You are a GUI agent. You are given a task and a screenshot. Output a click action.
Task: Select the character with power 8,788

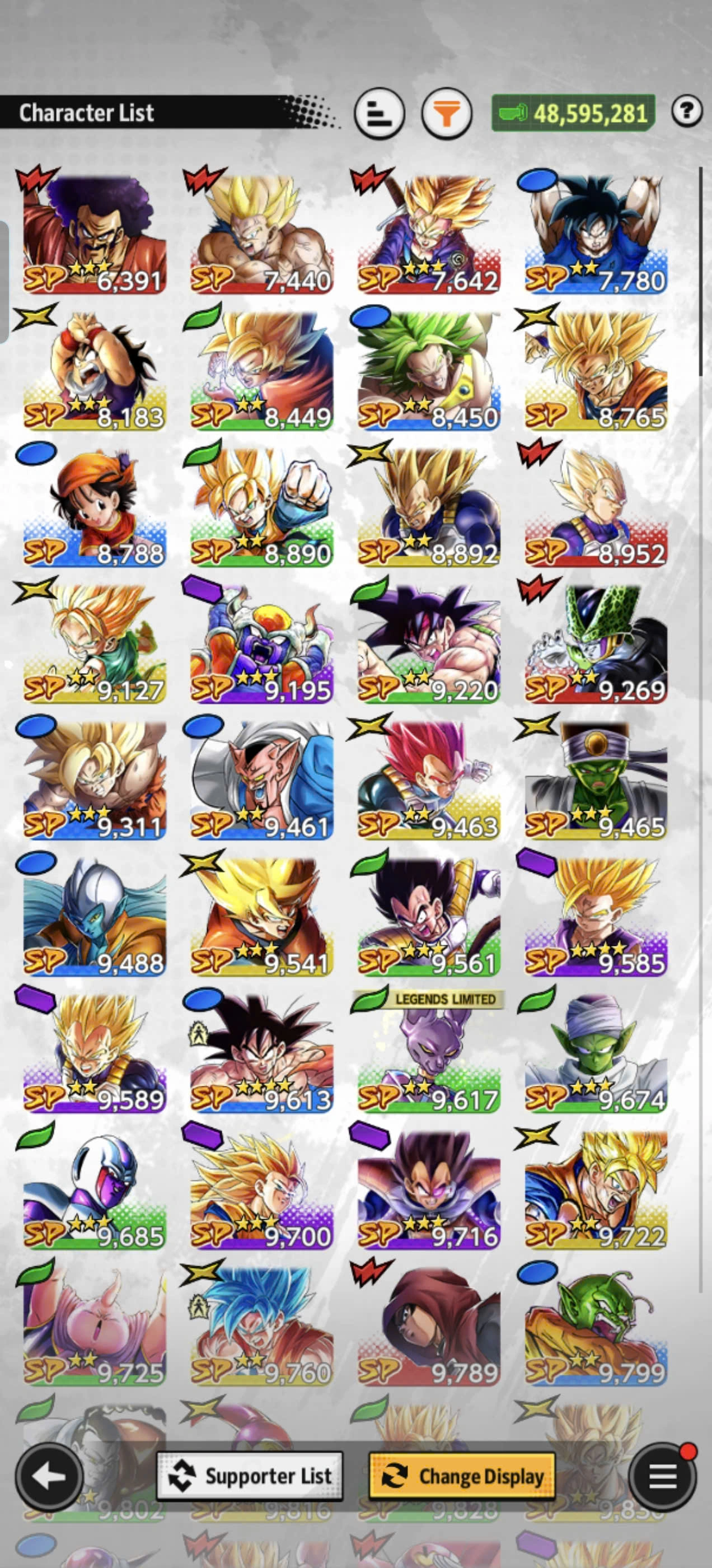pos(95,506)
